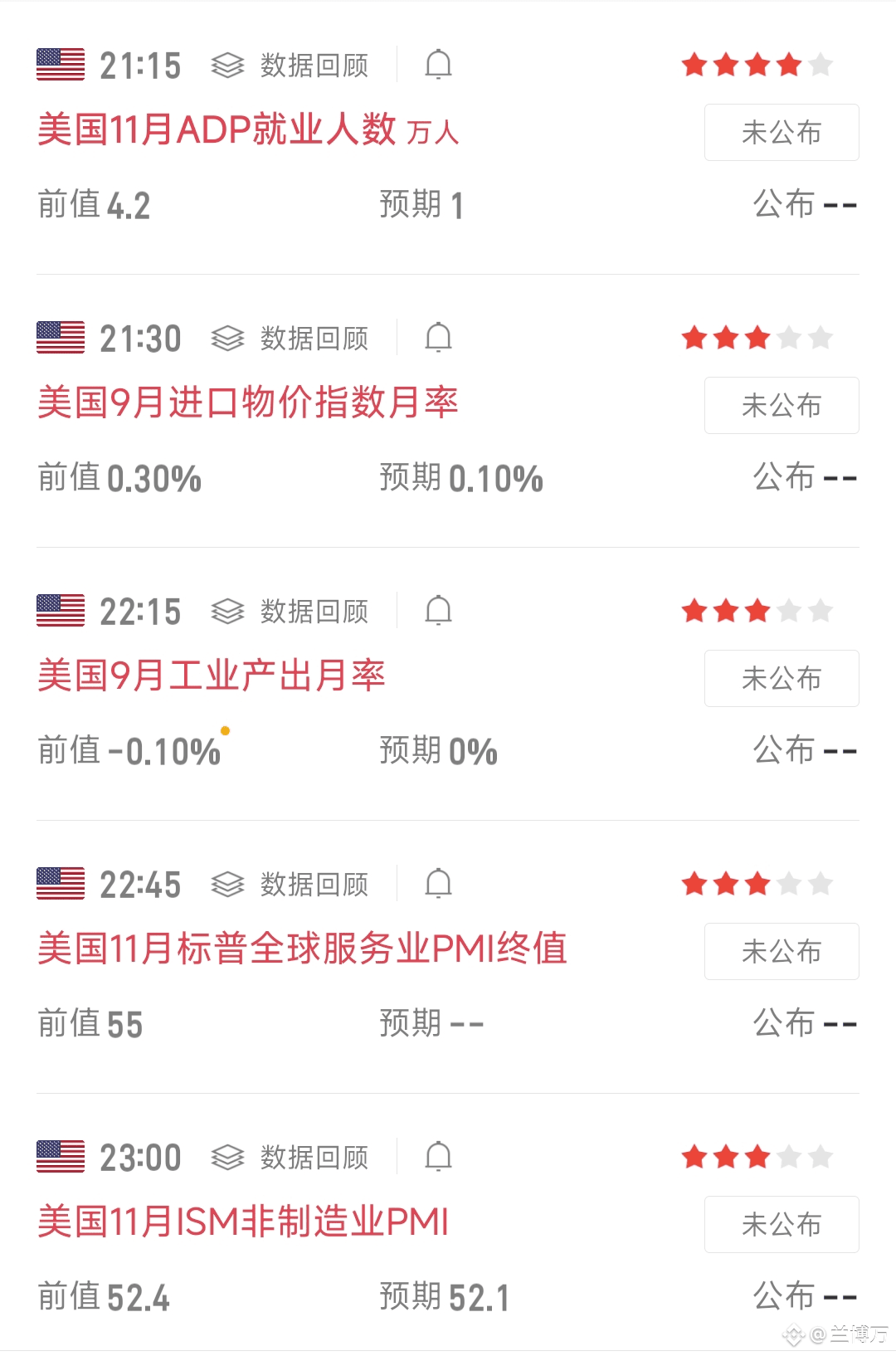Open 美国9月进口物价指数月率 details
The height and width of the screenshot is (1356, 896).
tap(247, 403)
